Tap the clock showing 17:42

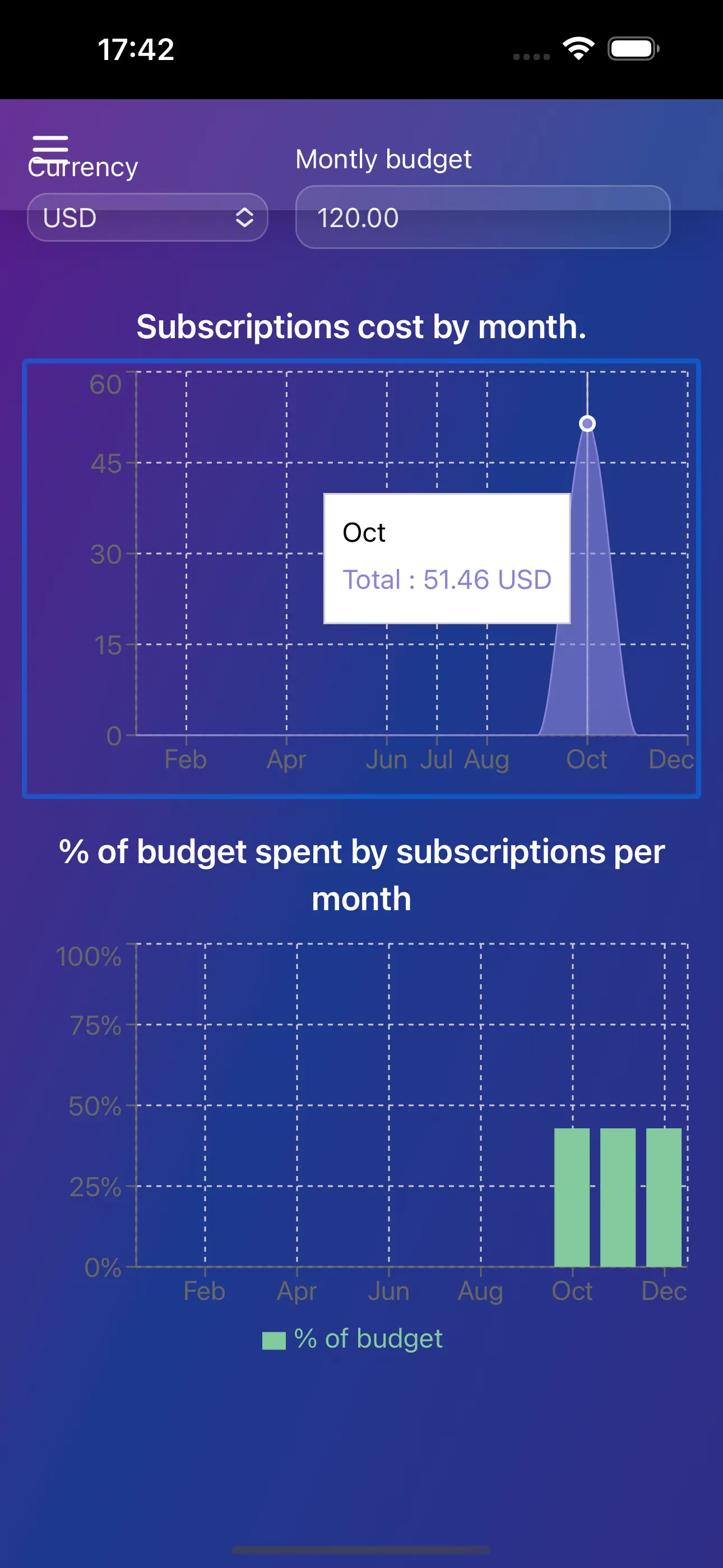point(135,50)
